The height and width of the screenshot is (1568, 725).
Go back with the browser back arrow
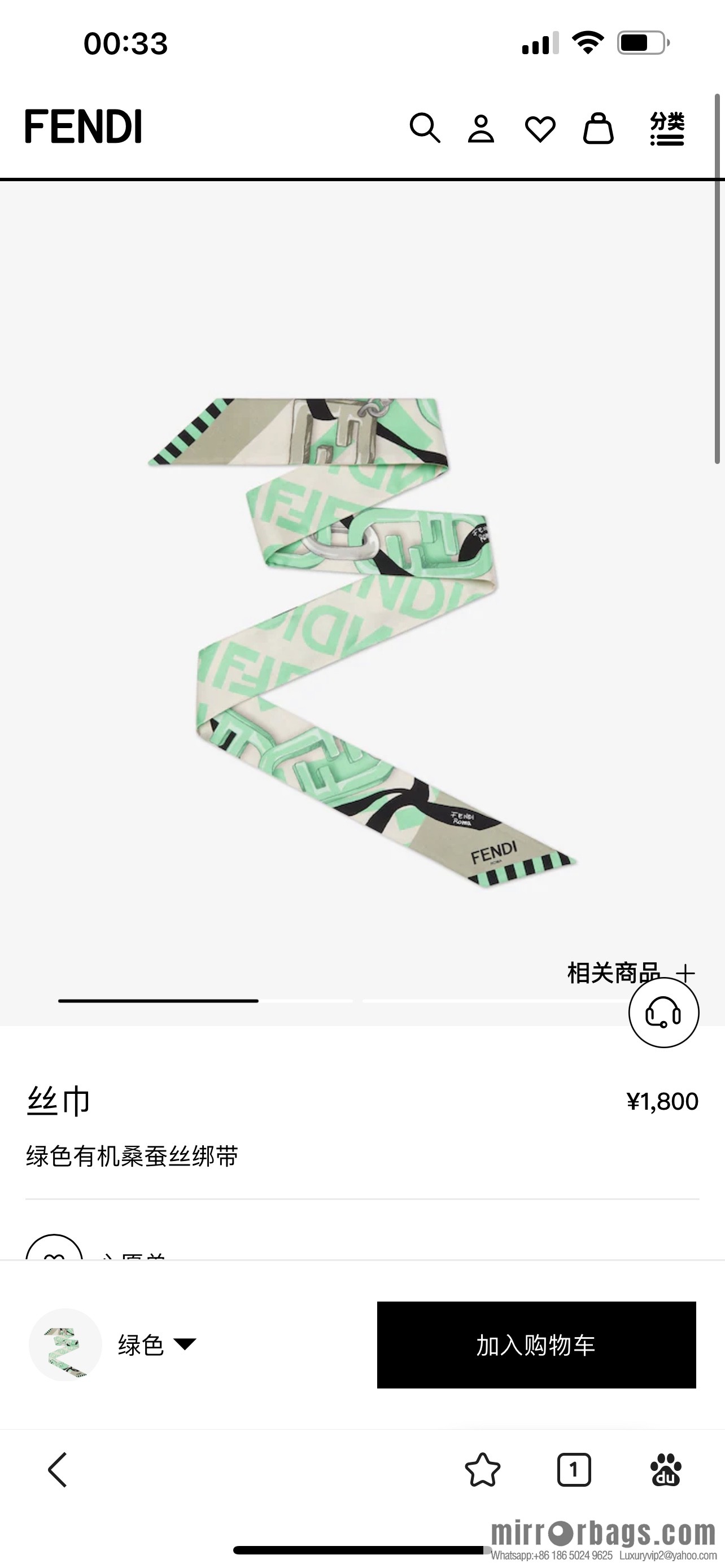(58, 1470)
